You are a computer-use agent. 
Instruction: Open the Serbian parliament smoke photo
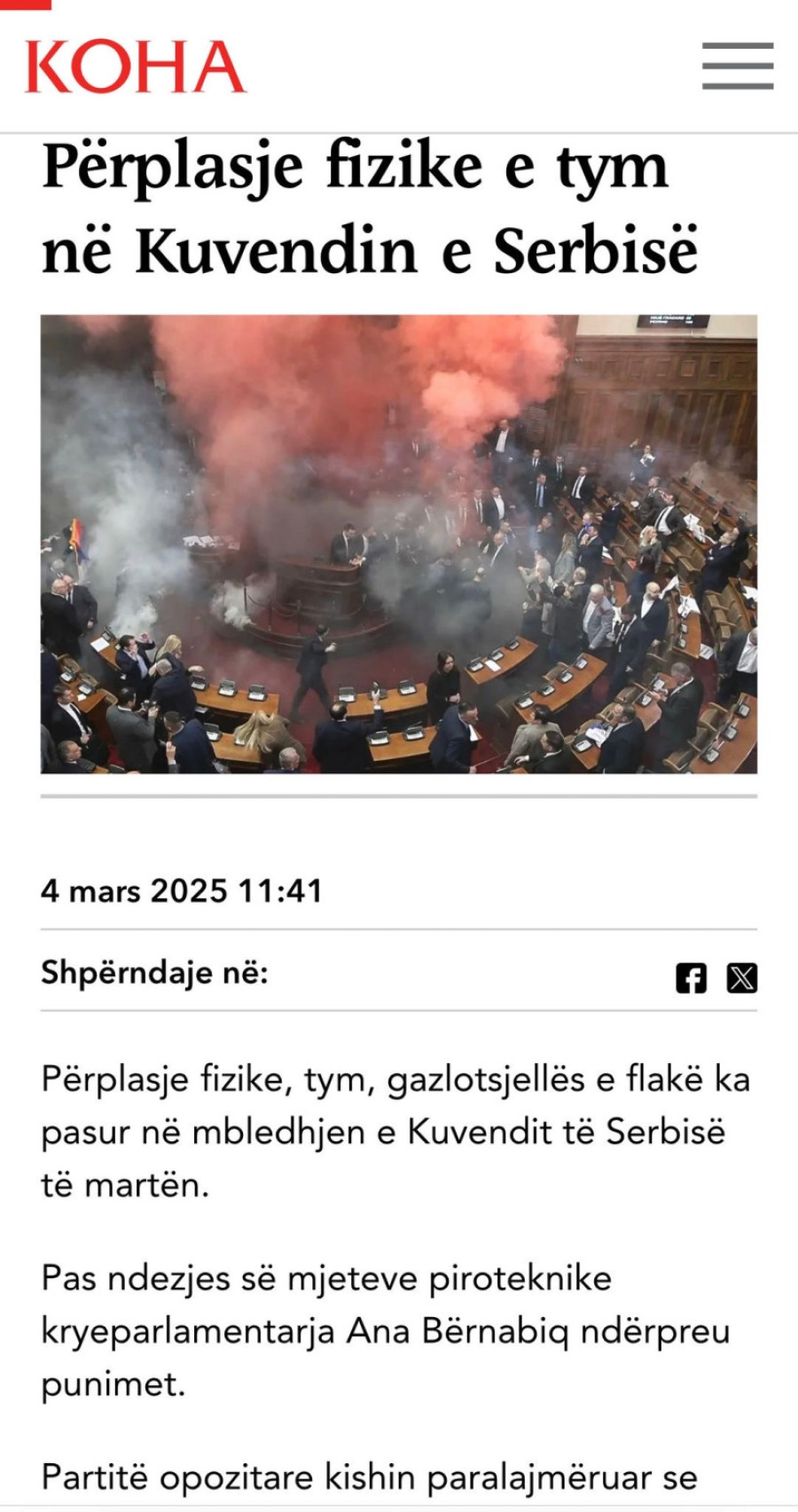[x=399, y=544]
